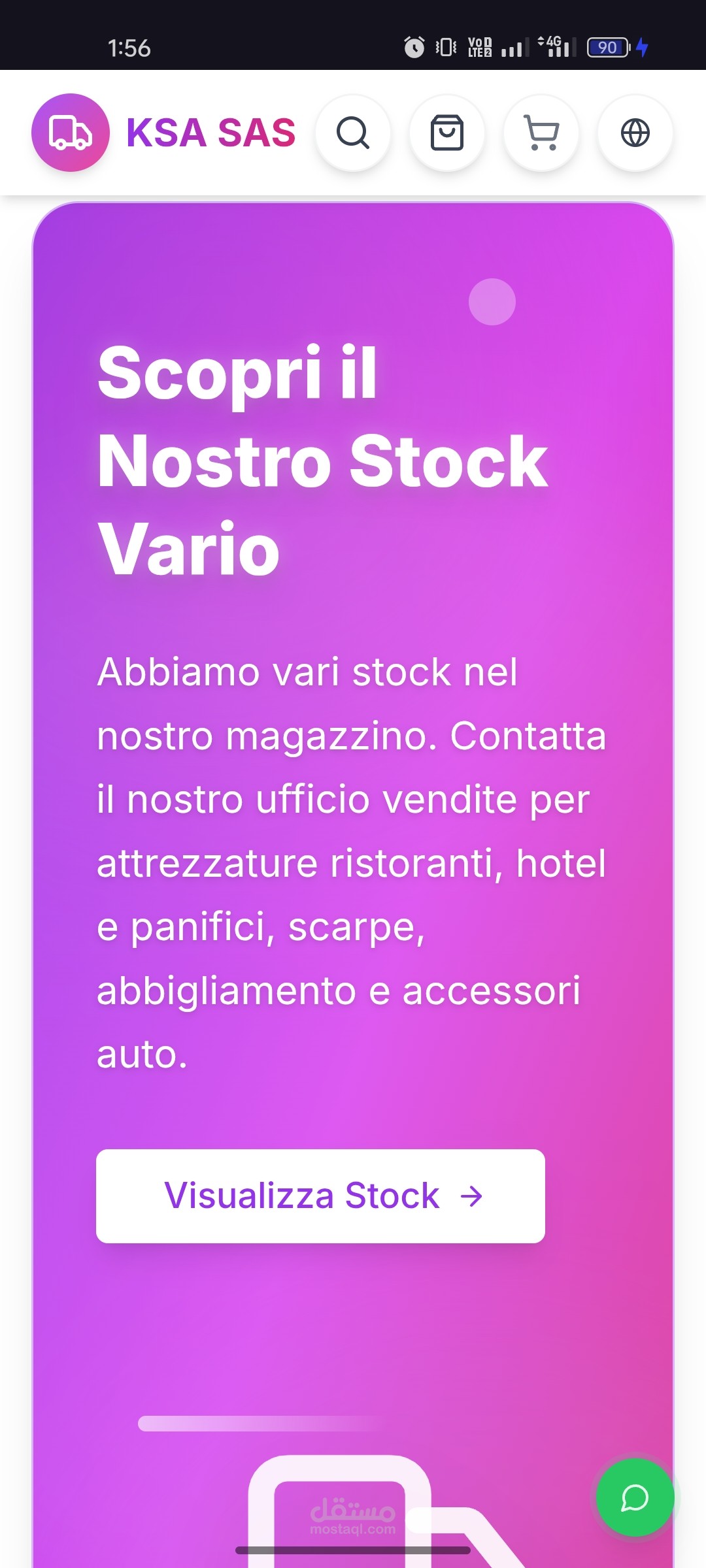Open the shopping bag icon

[x=447, y=133]
